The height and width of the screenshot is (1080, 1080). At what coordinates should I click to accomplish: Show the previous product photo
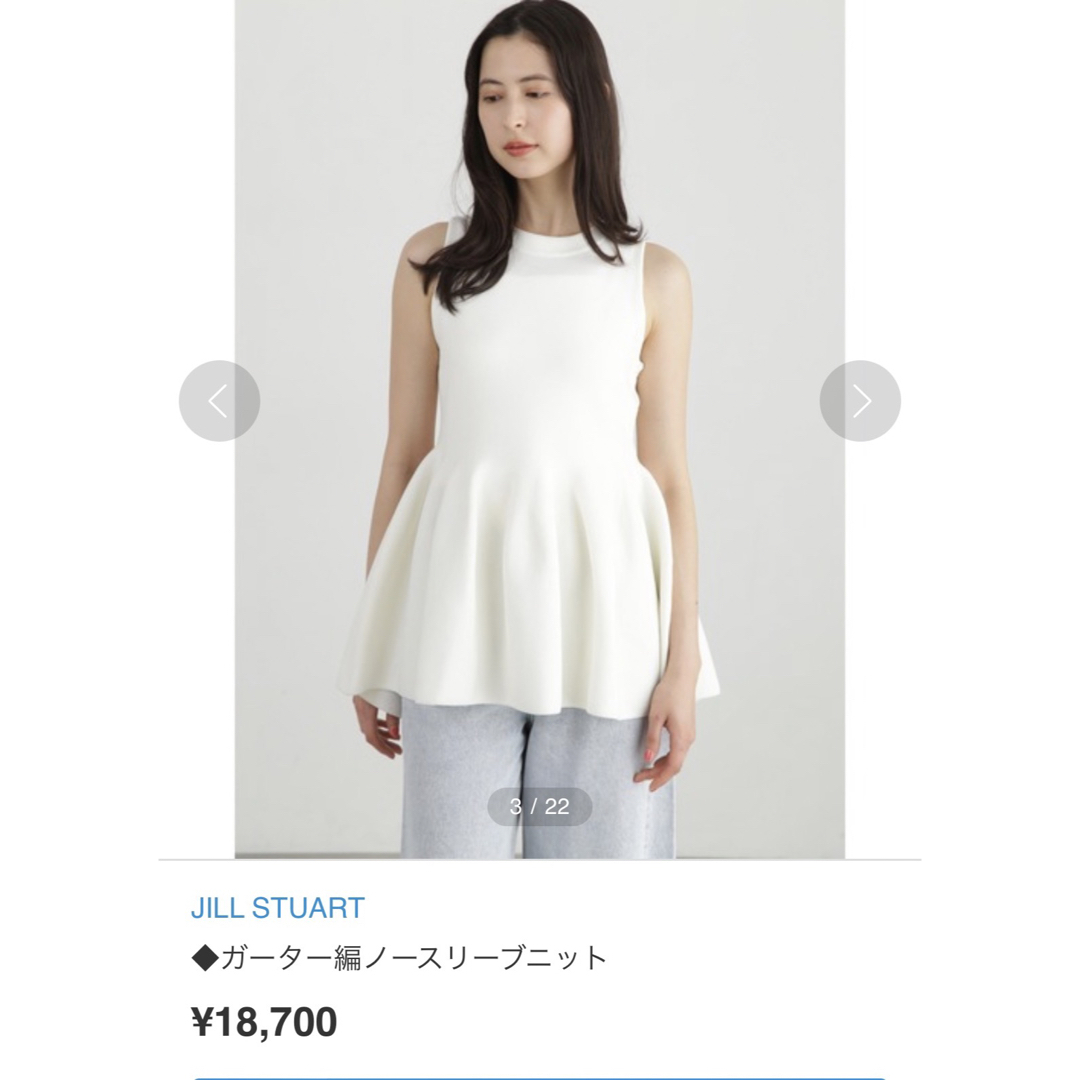[x=219, y=401]
